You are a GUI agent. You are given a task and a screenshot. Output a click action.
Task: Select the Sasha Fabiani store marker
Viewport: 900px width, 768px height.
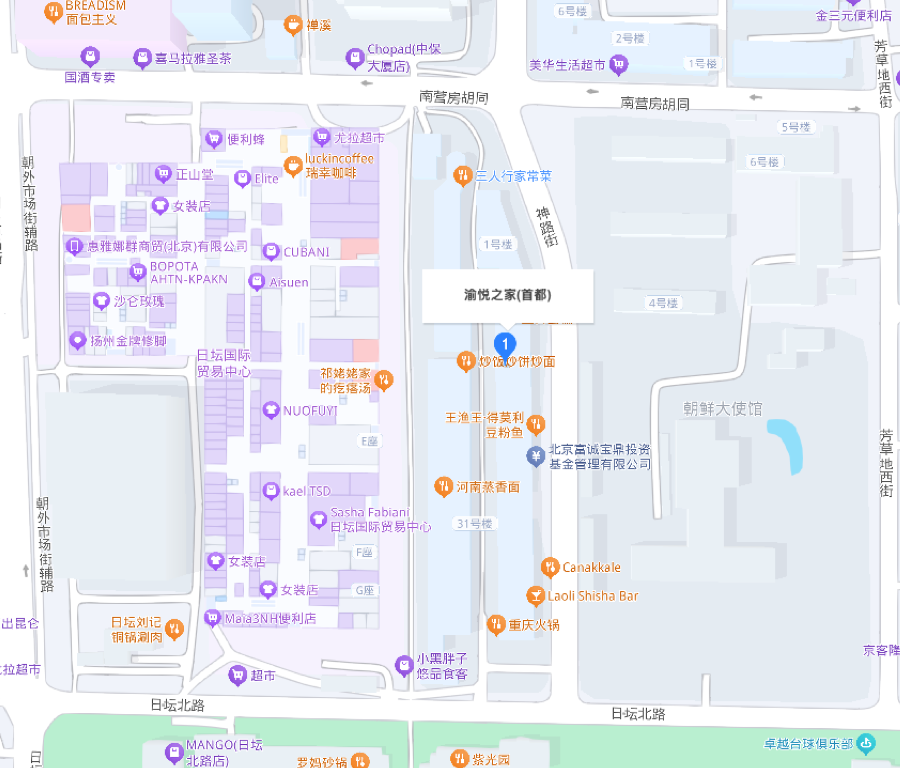click(318, 519)
